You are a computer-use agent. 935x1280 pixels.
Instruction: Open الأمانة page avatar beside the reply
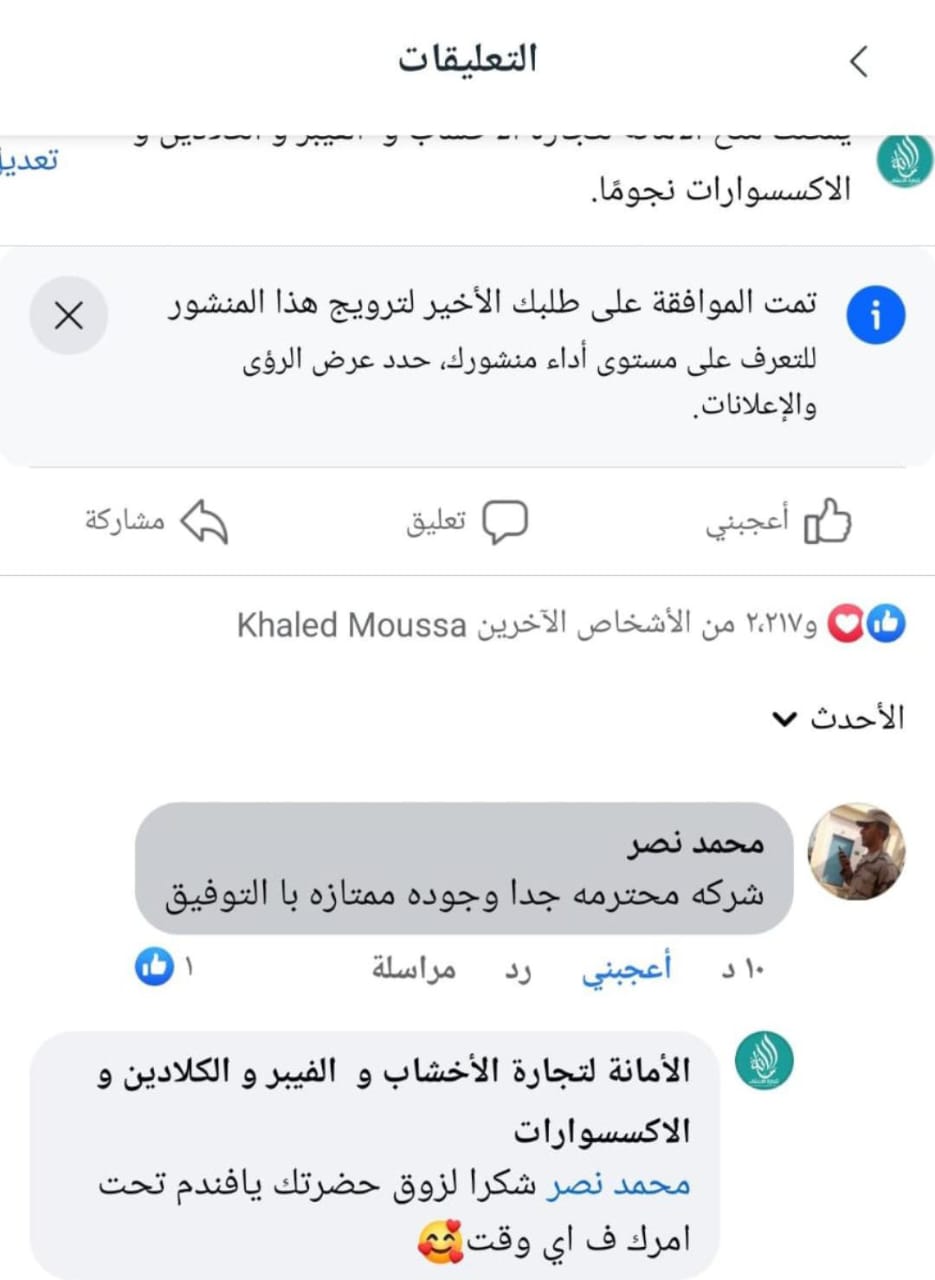pyautogui.click(x=764, y=1061)
